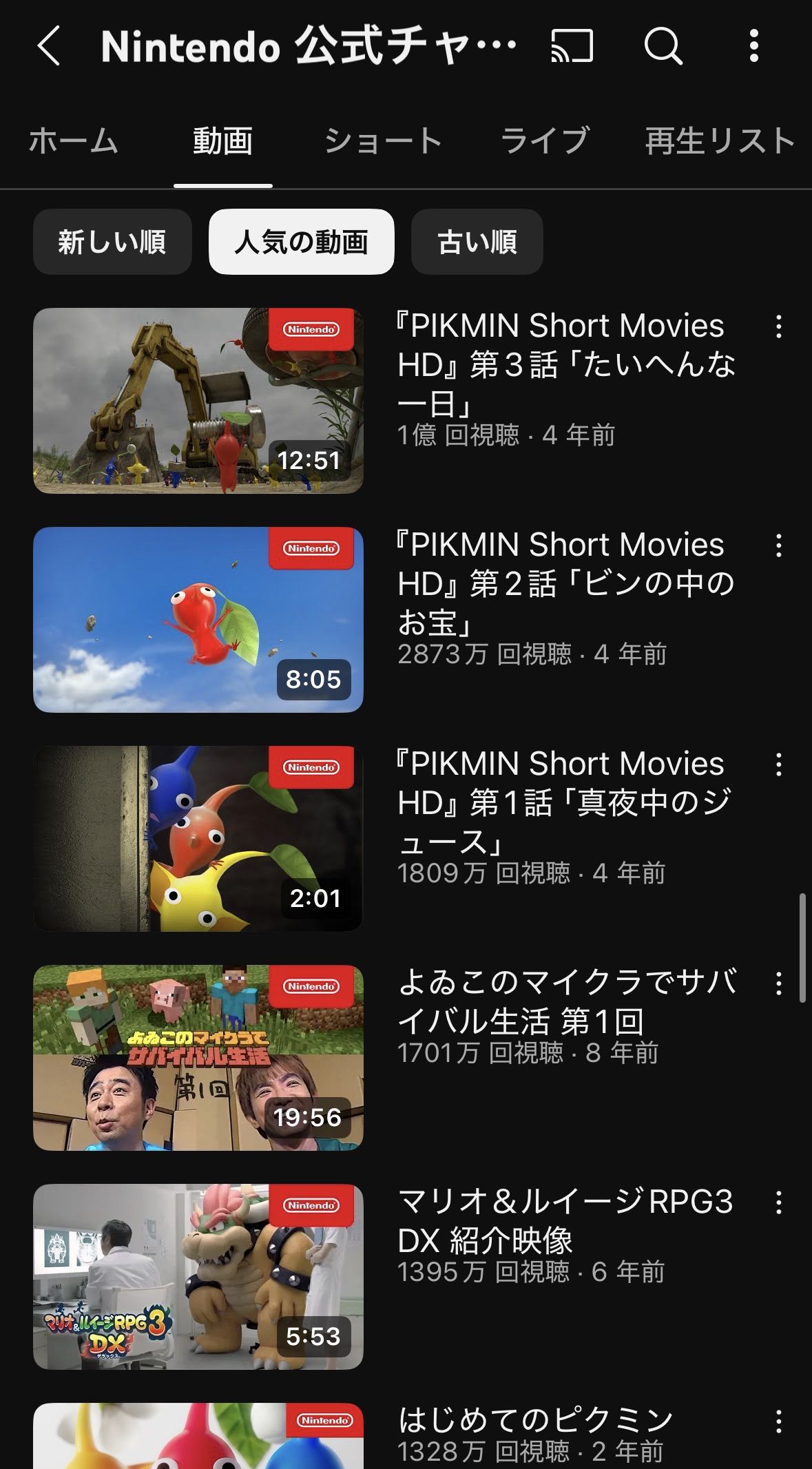Open more options for PIKMIN 第3話
812x1469 pixels.
[778, 326]
